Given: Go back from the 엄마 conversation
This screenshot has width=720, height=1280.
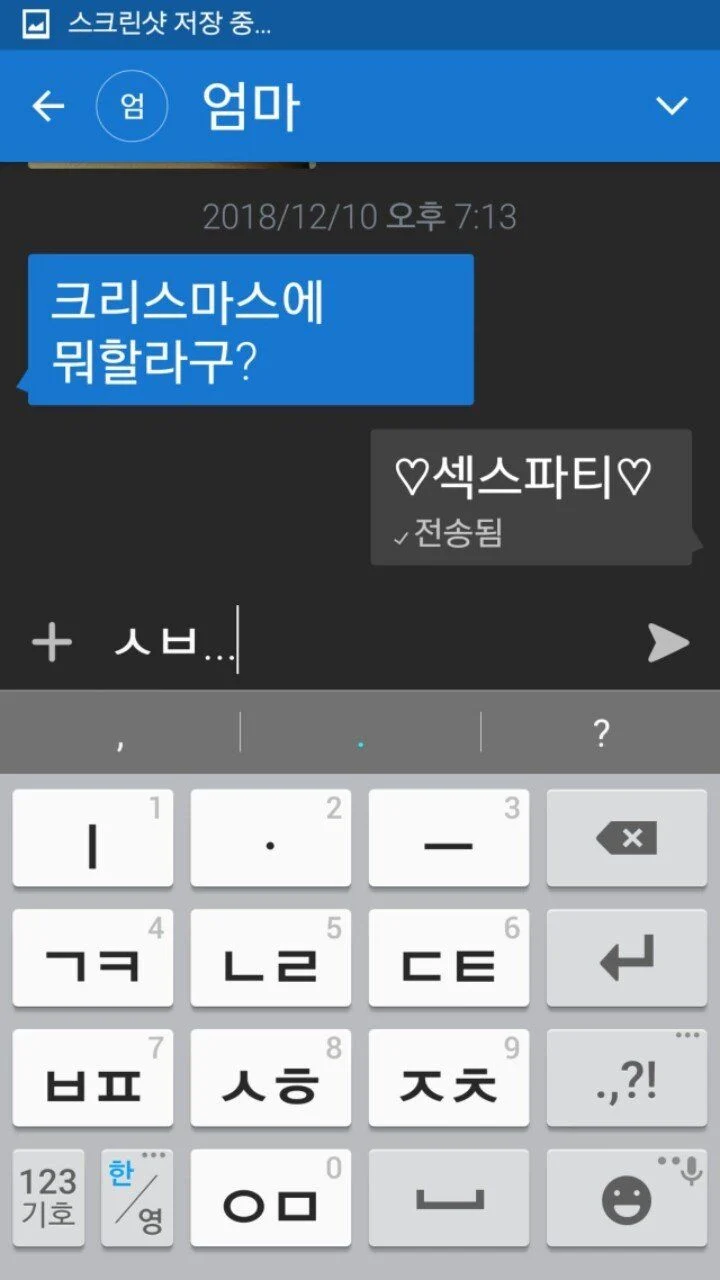Looking at the screenshot, I should point(48,106).
